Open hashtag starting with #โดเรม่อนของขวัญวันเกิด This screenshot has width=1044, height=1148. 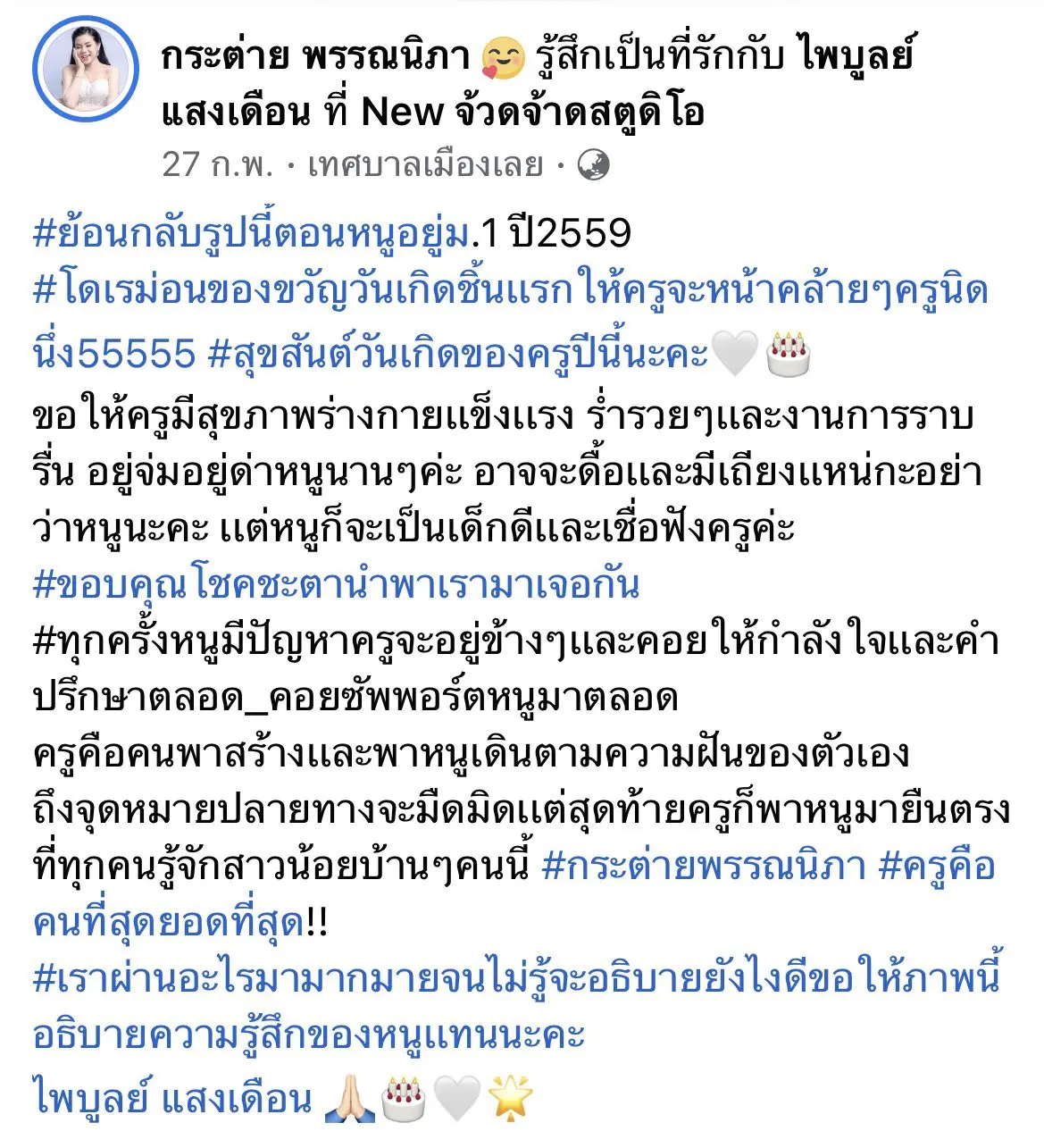[509, 292]
